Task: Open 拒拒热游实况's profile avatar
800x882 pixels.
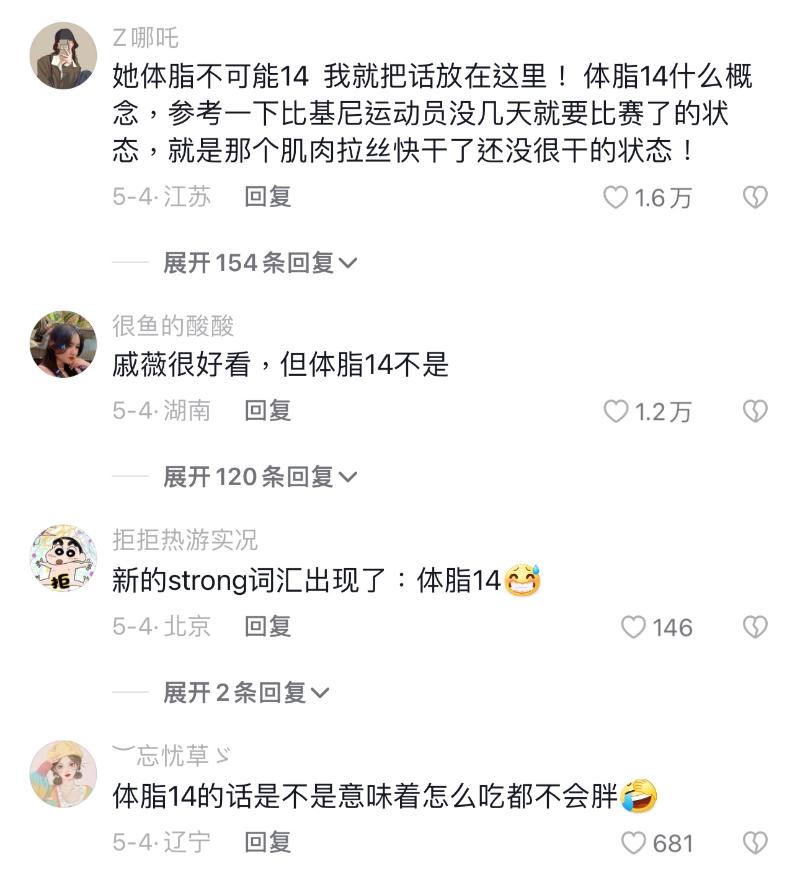Action: point(64,558)
